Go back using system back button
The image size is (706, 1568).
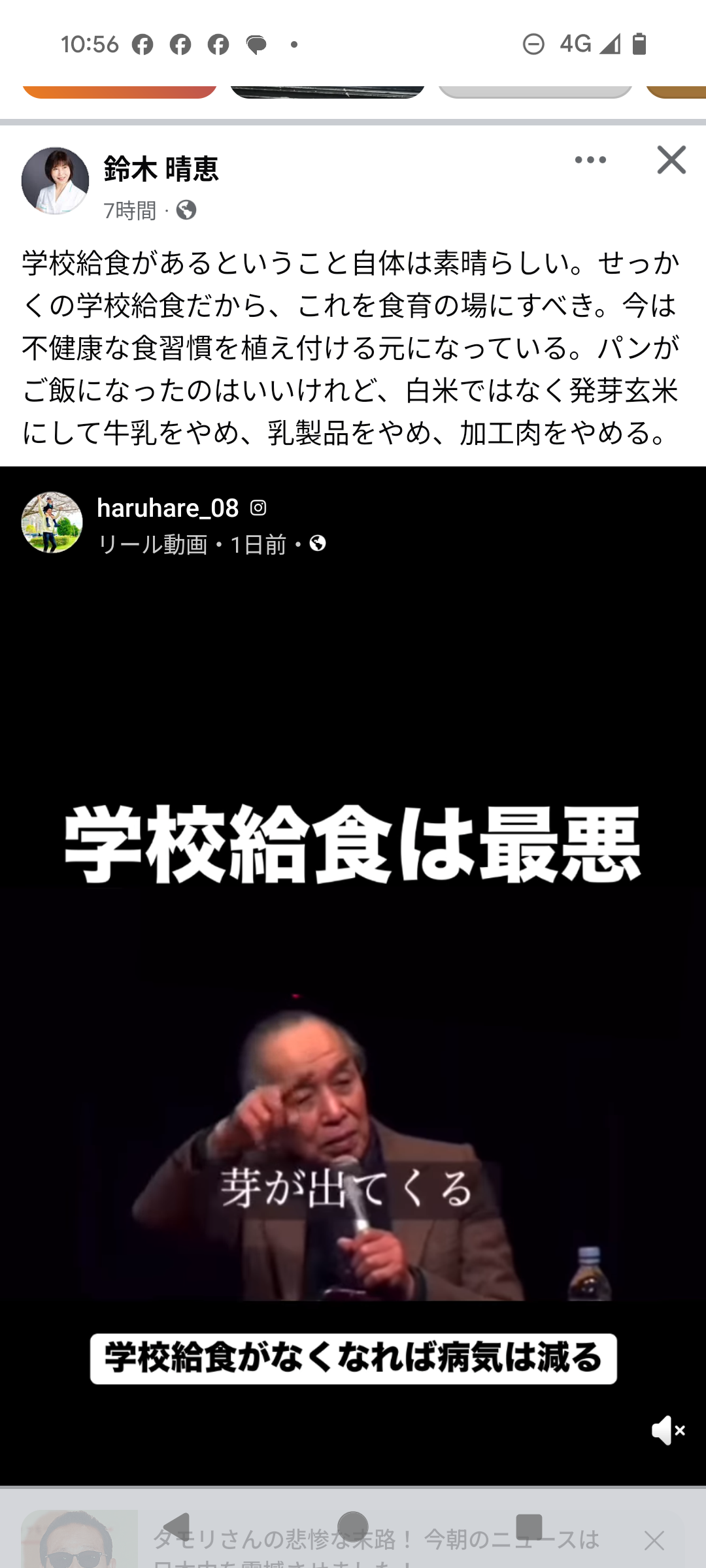tap(176, 1526)
